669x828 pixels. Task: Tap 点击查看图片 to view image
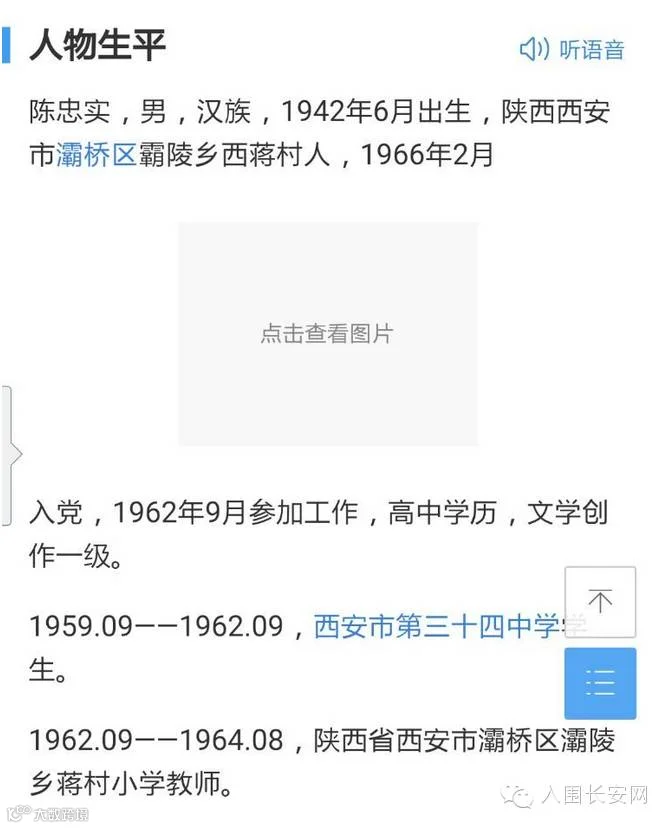click(x=328, y=334)
